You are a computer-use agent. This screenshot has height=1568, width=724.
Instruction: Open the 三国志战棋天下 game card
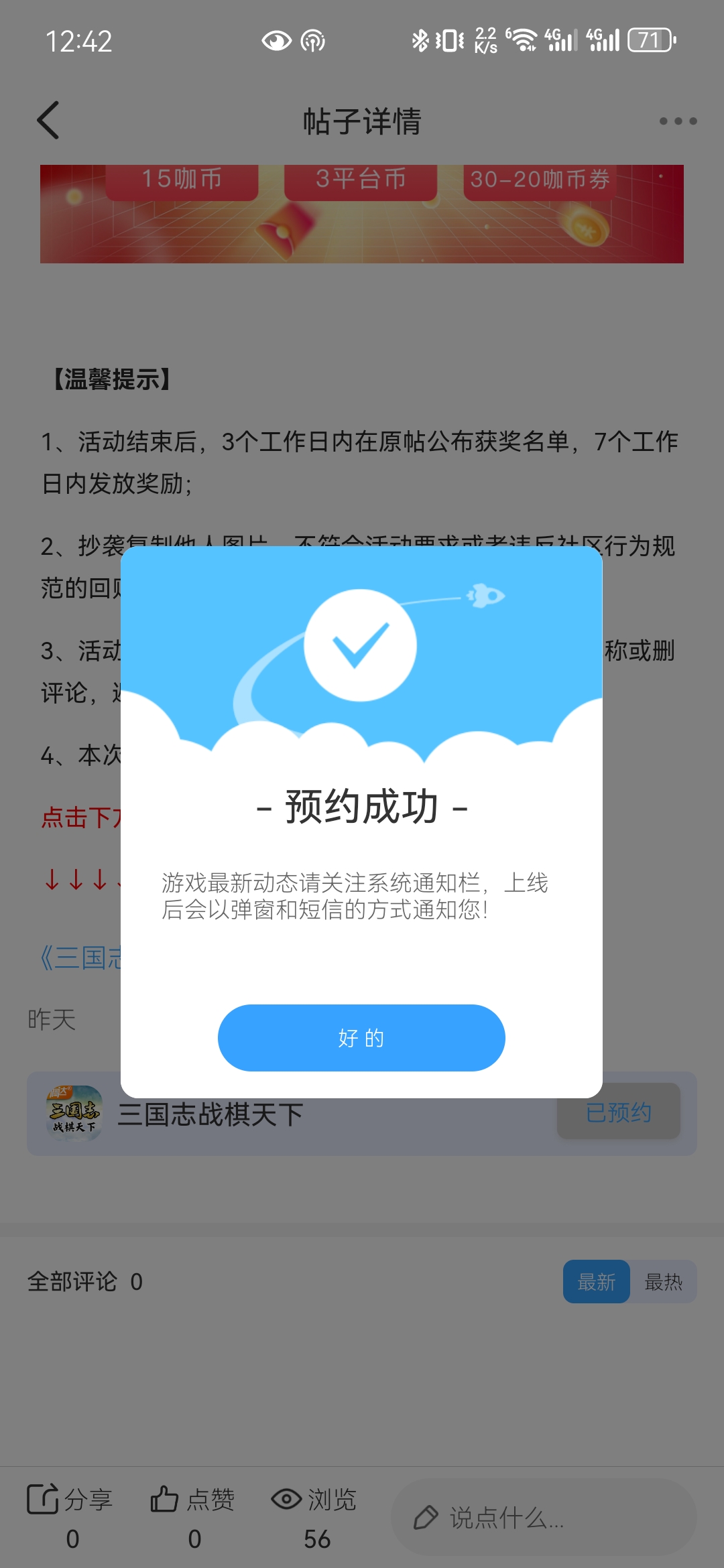pyautogui.click(x=210, y=1115)
